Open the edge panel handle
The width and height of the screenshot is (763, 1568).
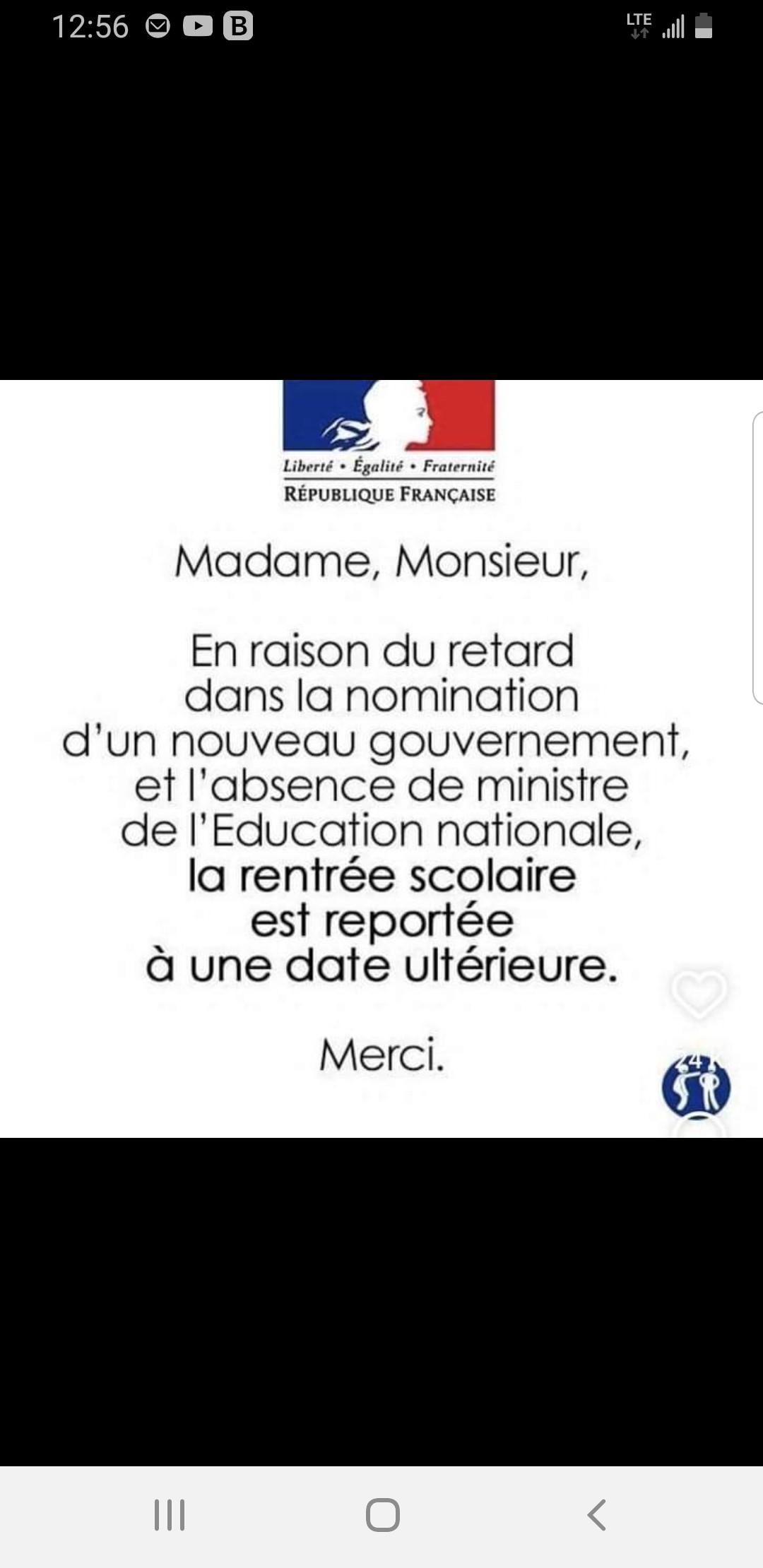757,558
